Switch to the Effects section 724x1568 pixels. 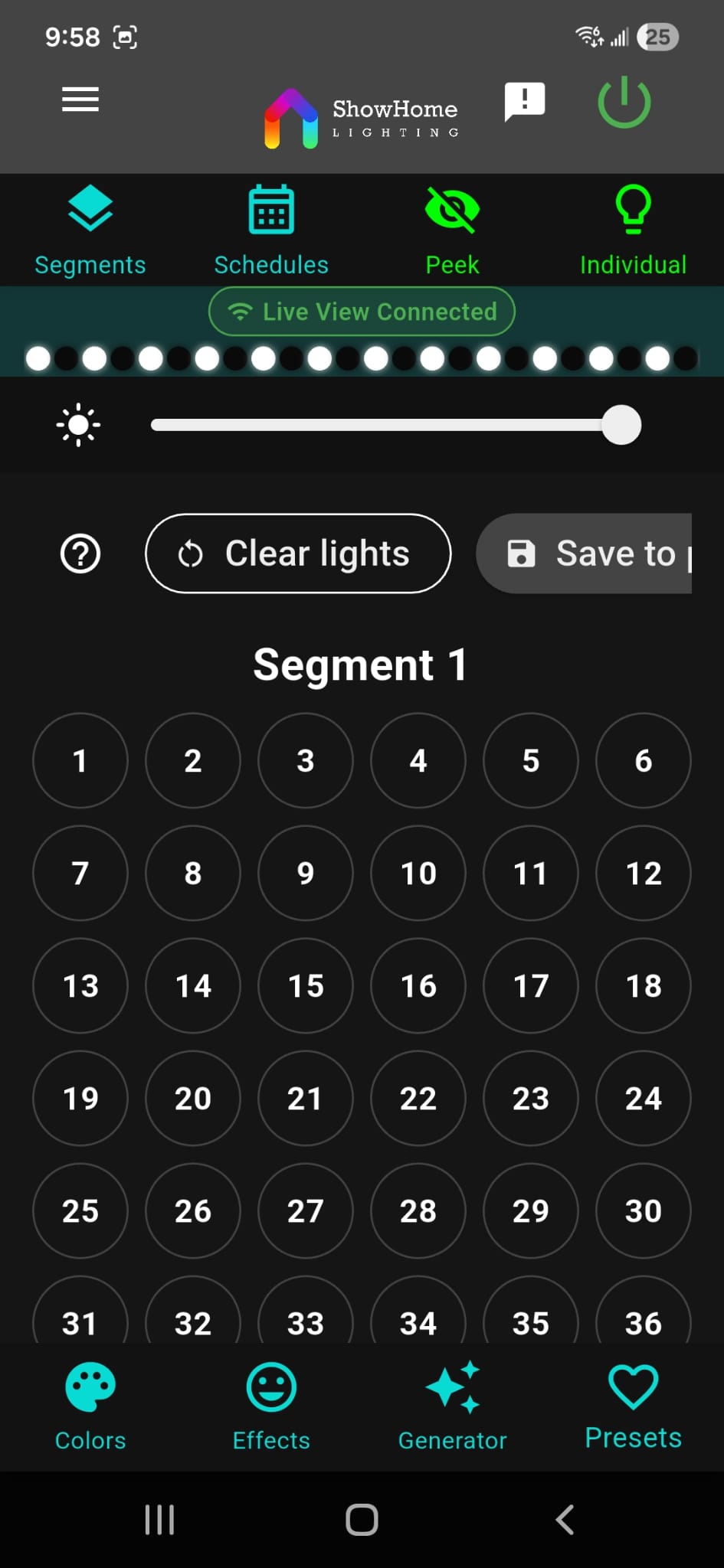[270, 1405]
